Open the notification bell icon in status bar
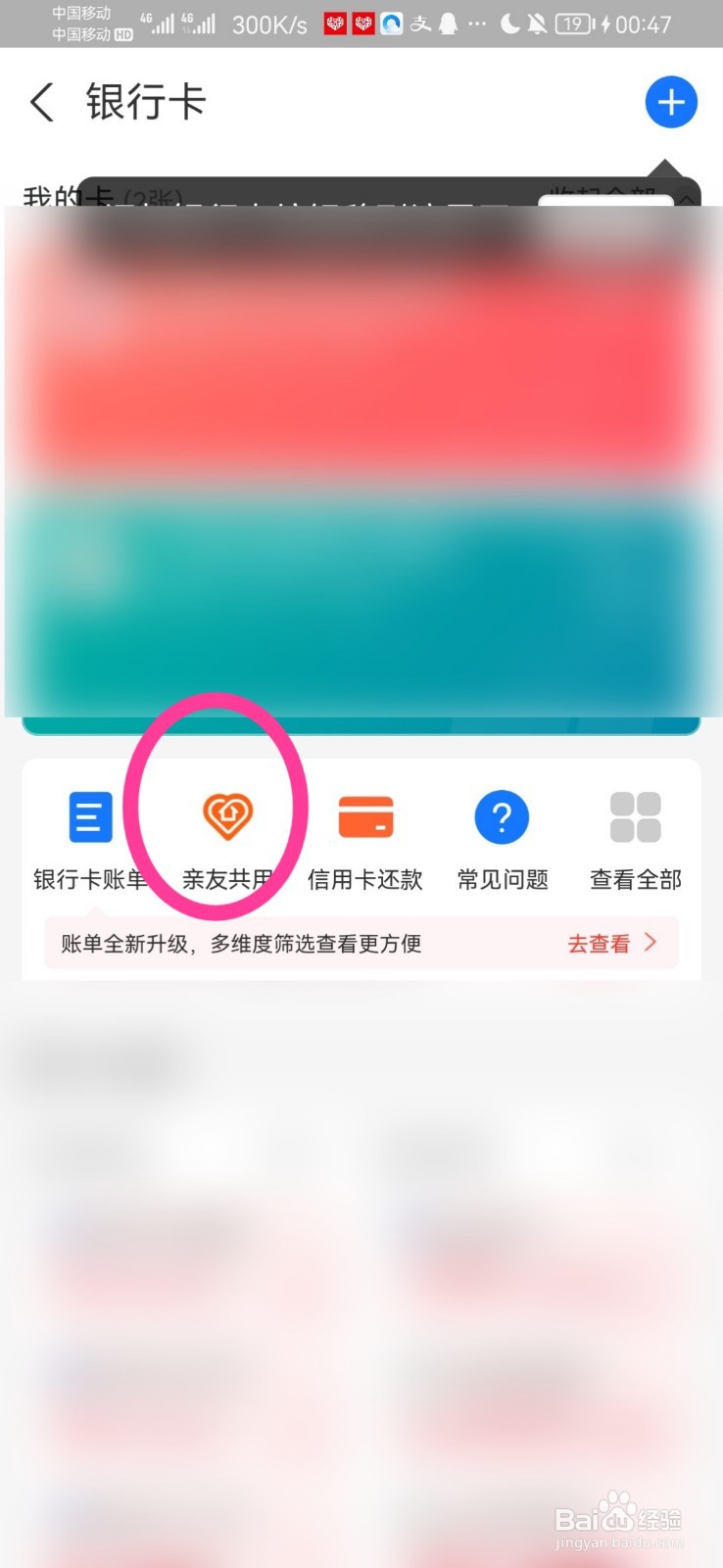This screenshot has width=723, height=1568. pyautogui.click(x=449, y=24)
